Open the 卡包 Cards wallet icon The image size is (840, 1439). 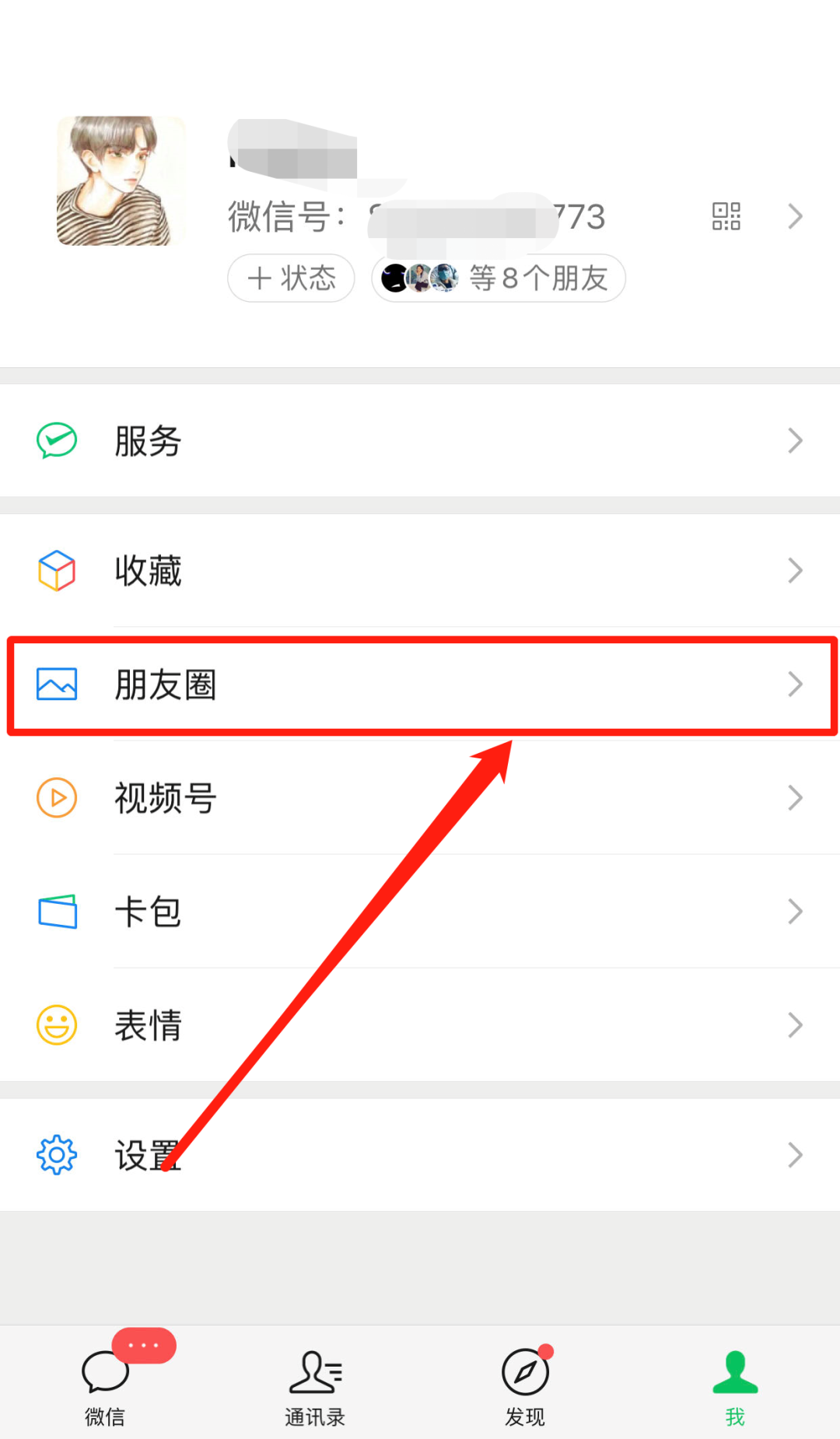click(x=55, y=912)
